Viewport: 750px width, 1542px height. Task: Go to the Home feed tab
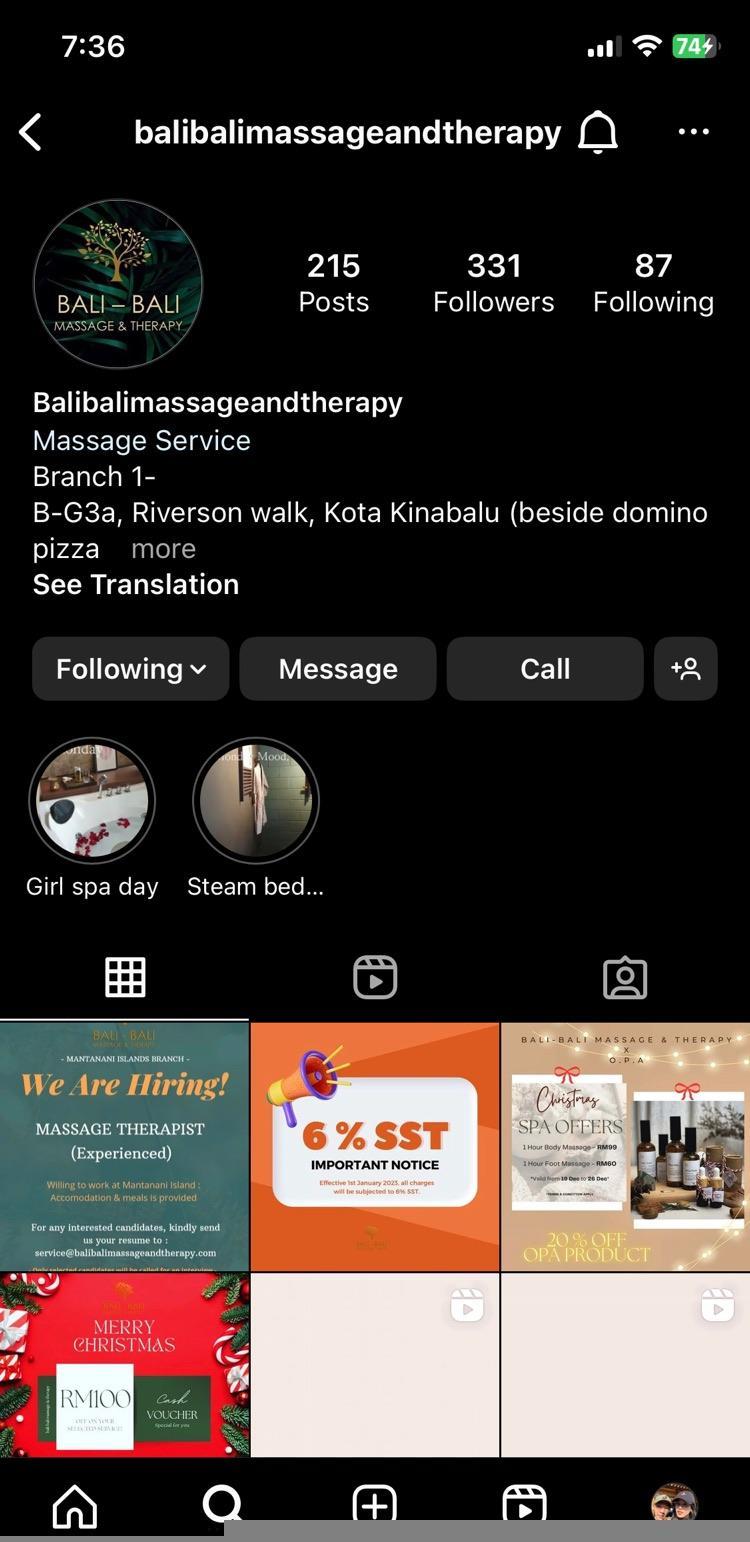[x=75, y=1504]
